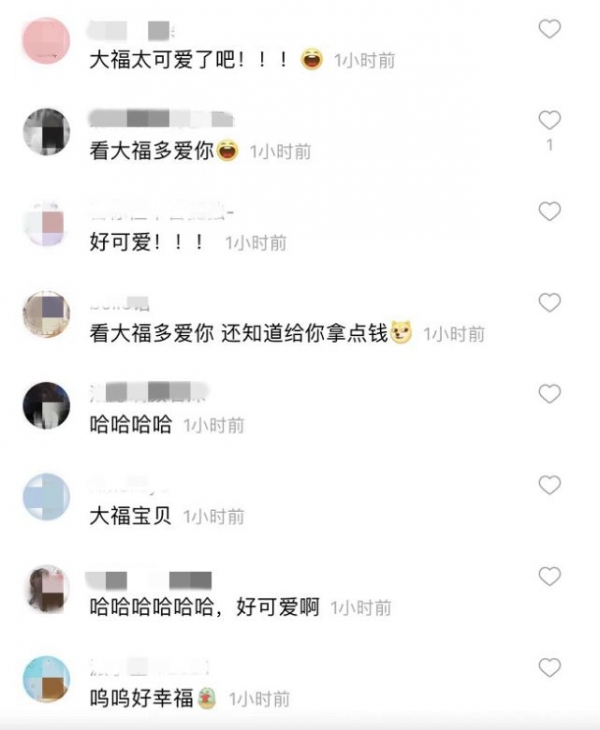Like the comment mentioning '还知道给你拿点钱'
Viewport: 600px width, 730px height.
pyautogui.click(x=550, y=303)
